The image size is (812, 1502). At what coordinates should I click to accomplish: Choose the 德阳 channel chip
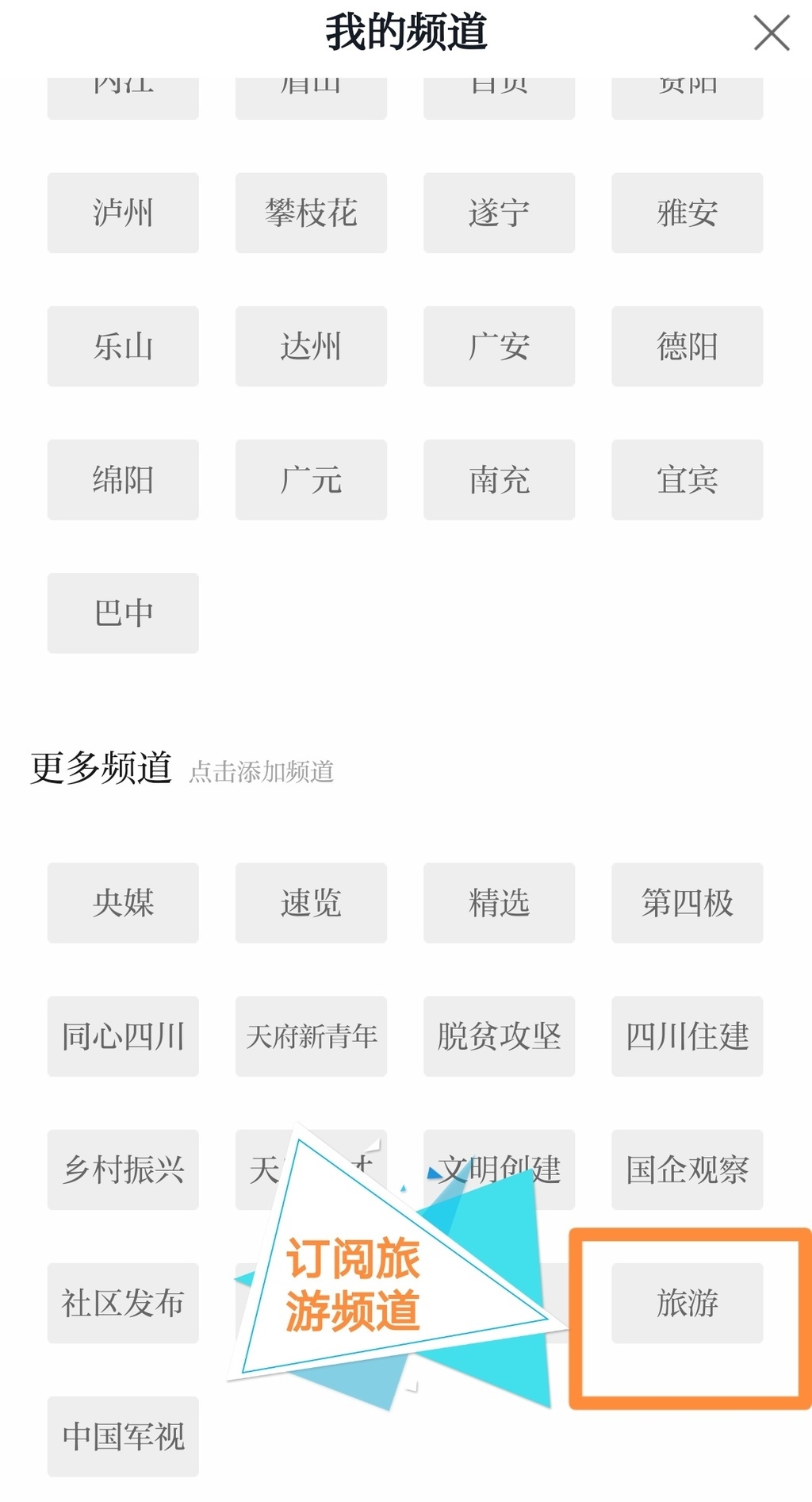(x=687, y=346)
